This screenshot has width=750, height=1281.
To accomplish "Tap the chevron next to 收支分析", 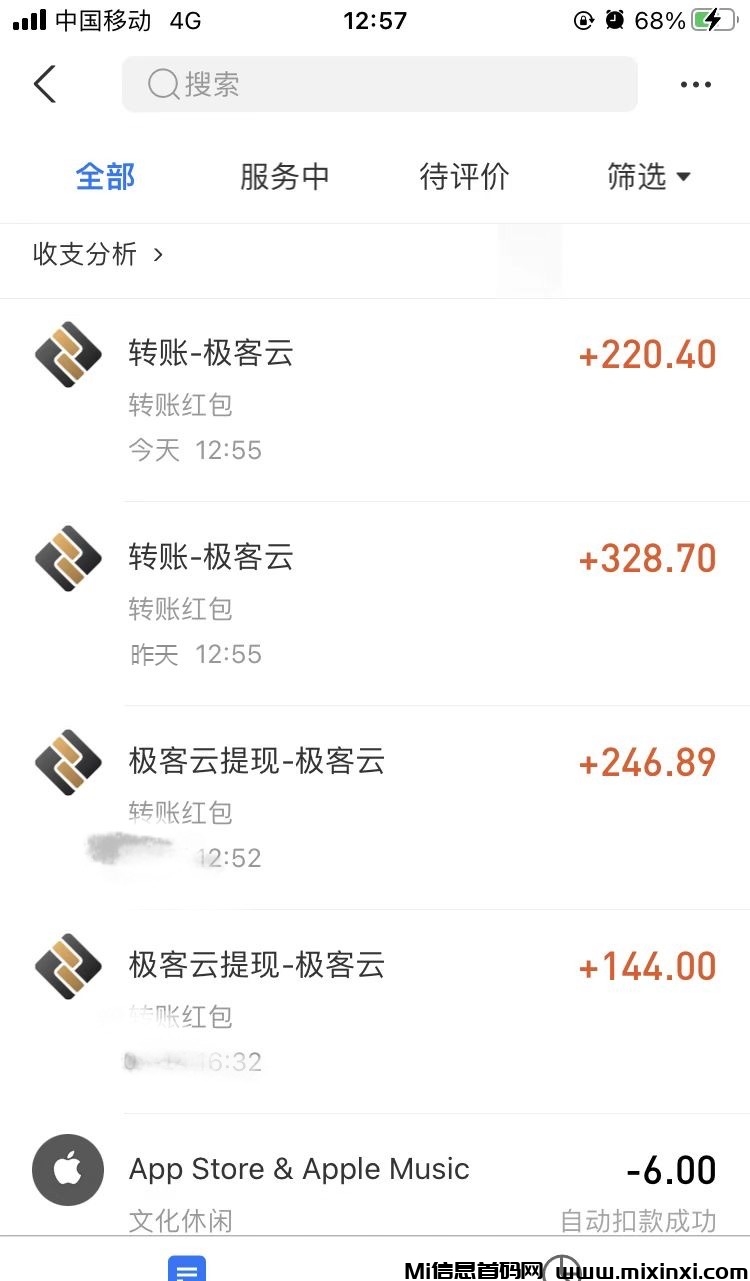I will [x=157, y=255].
